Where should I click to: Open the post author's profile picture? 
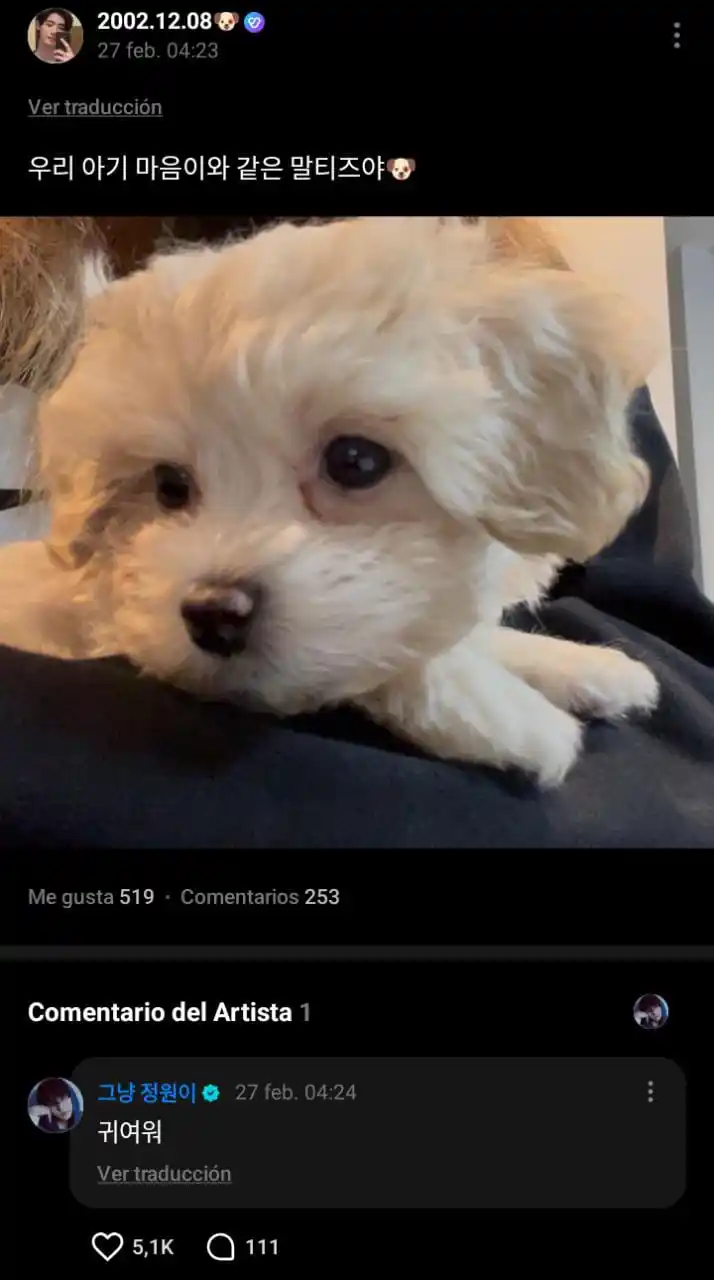click(x=55, y=36)
